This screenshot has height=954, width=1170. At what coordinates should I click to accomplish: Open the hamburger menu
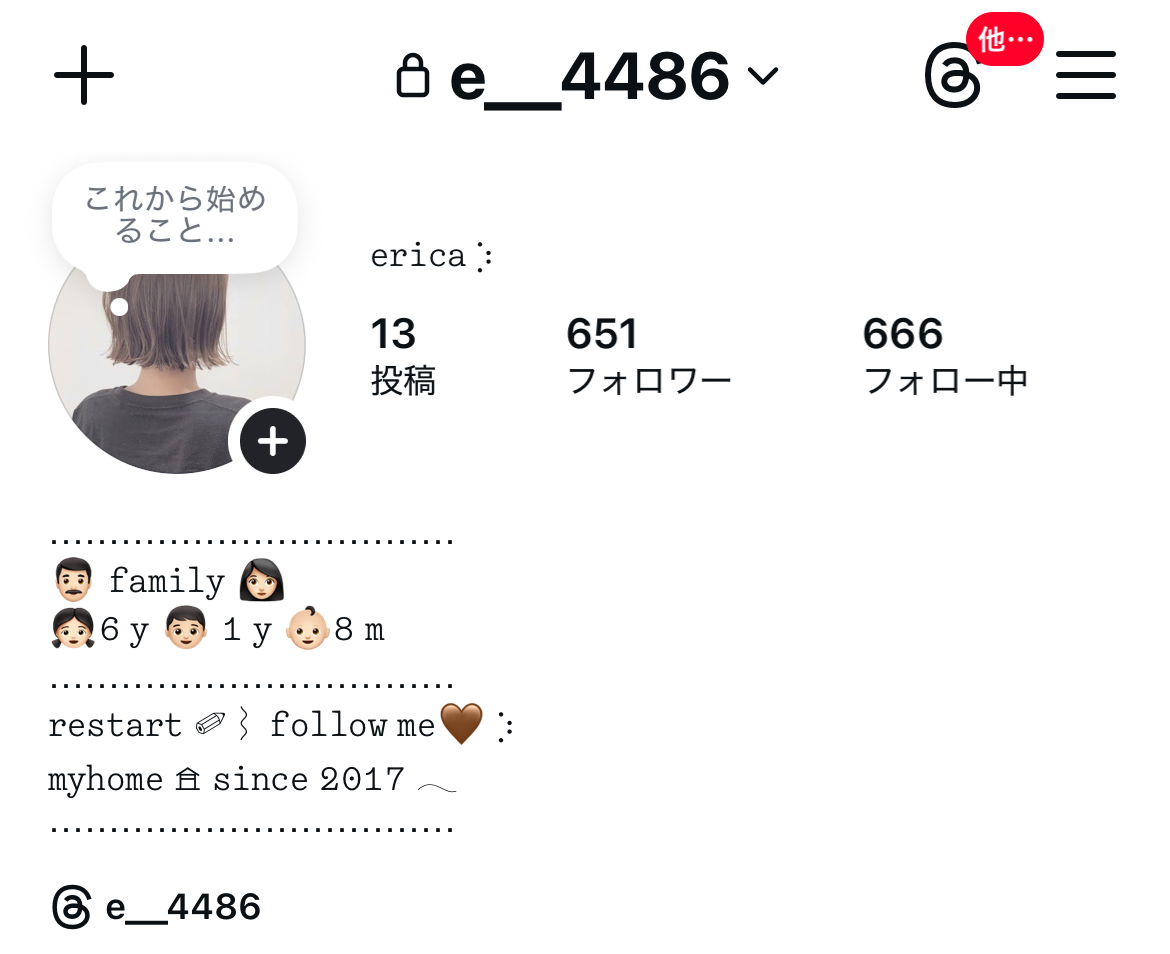tap(1085, 76)
